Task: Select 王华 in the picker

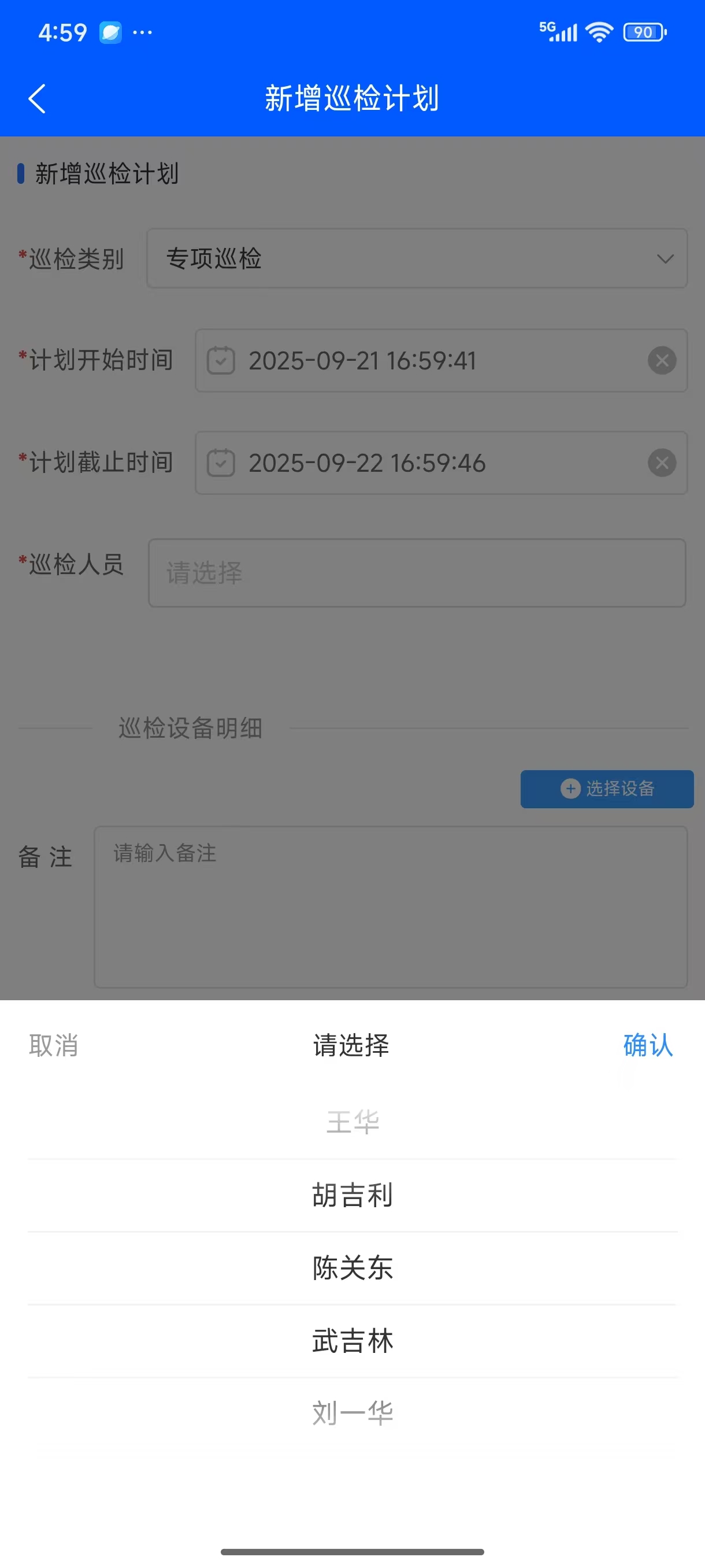Action: (353, 1122)
